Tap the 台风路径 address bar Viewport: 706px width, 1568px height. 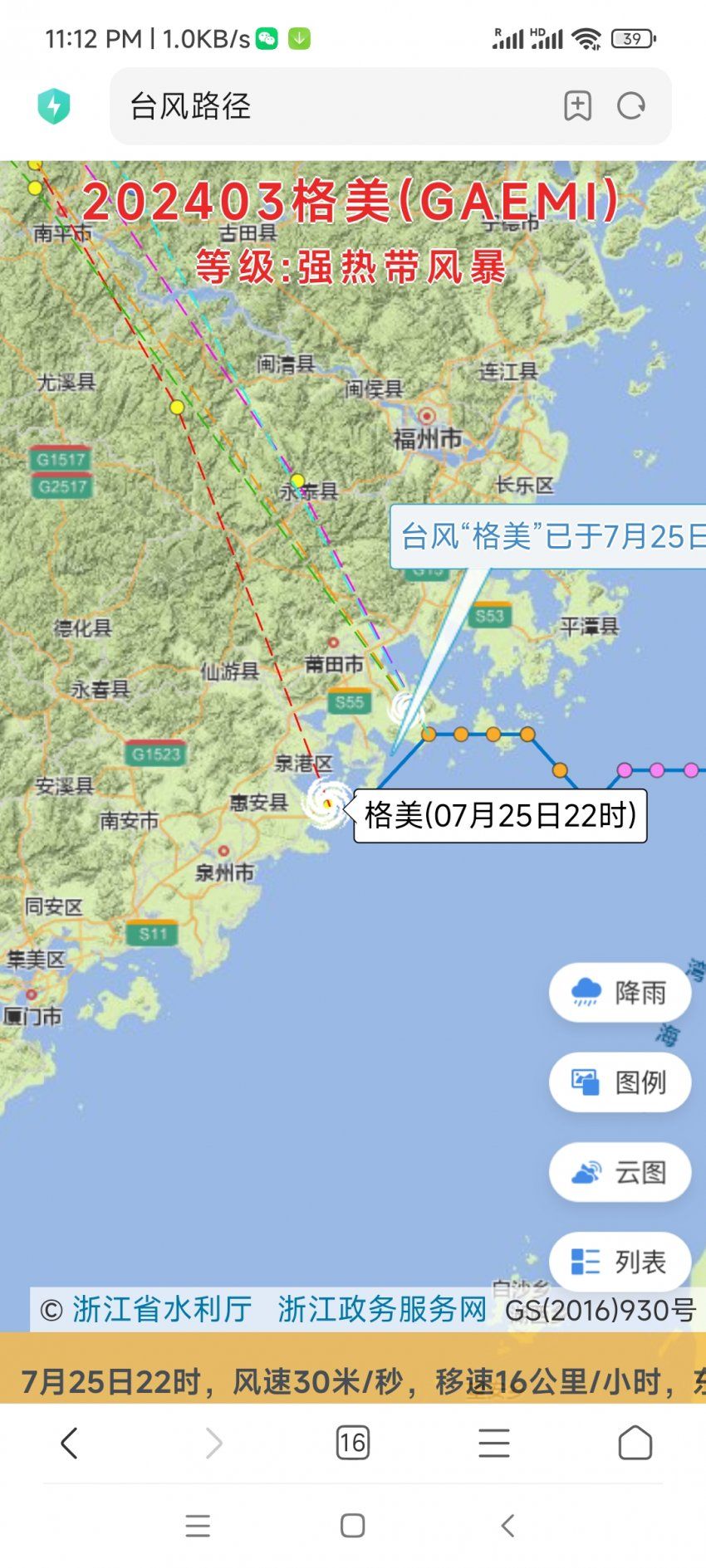[x=332, y=106]
